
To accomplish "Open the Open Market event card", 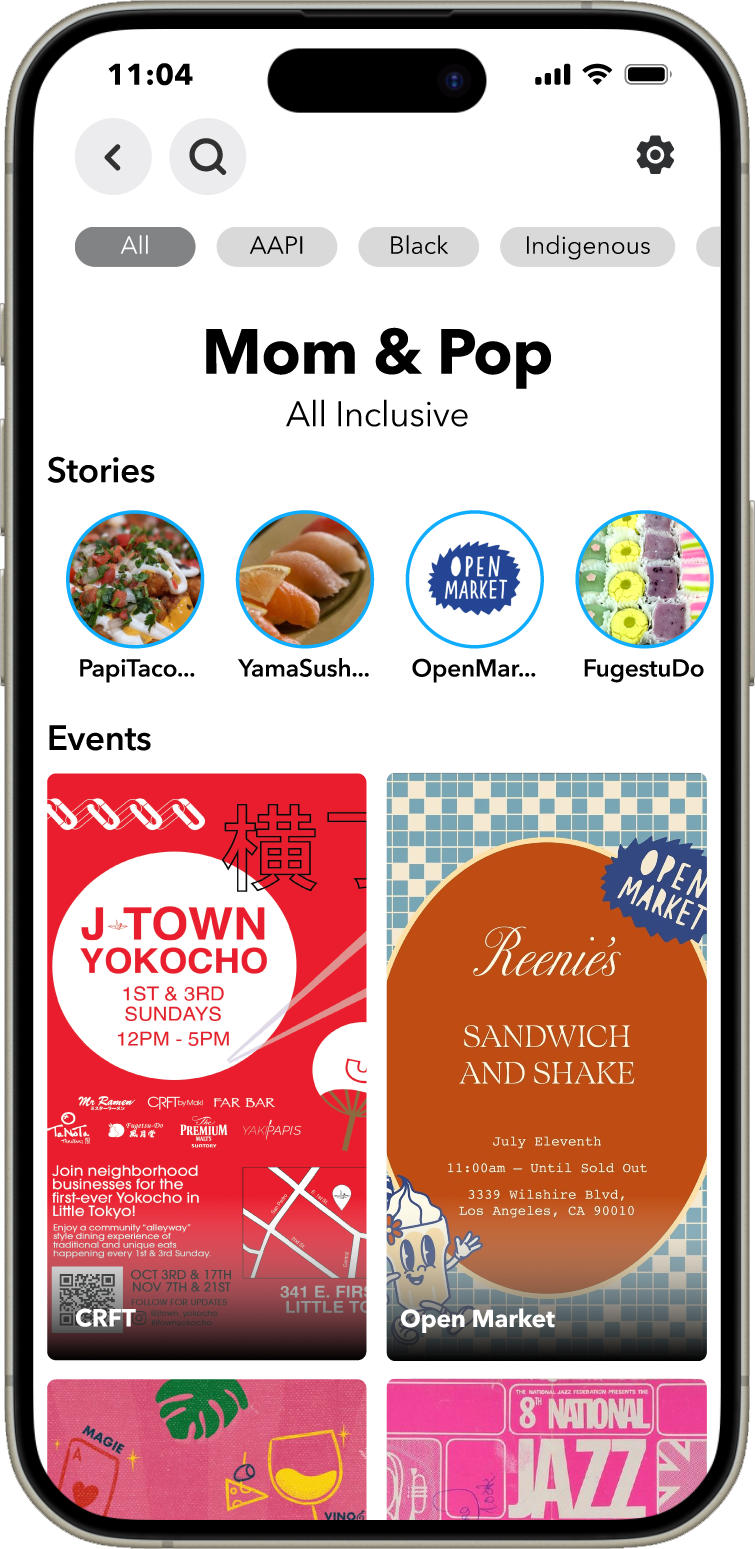I will tap(547, 1065).
